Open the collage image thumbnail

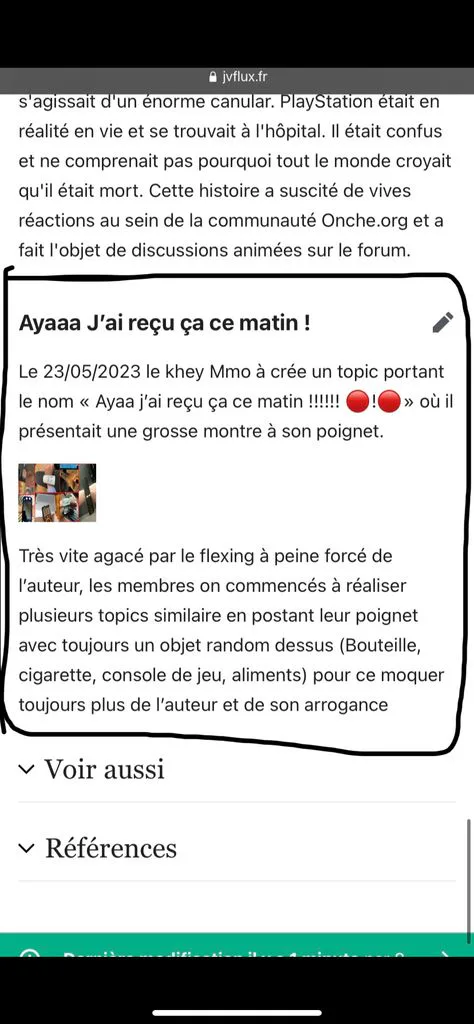[x=57, y=493]
